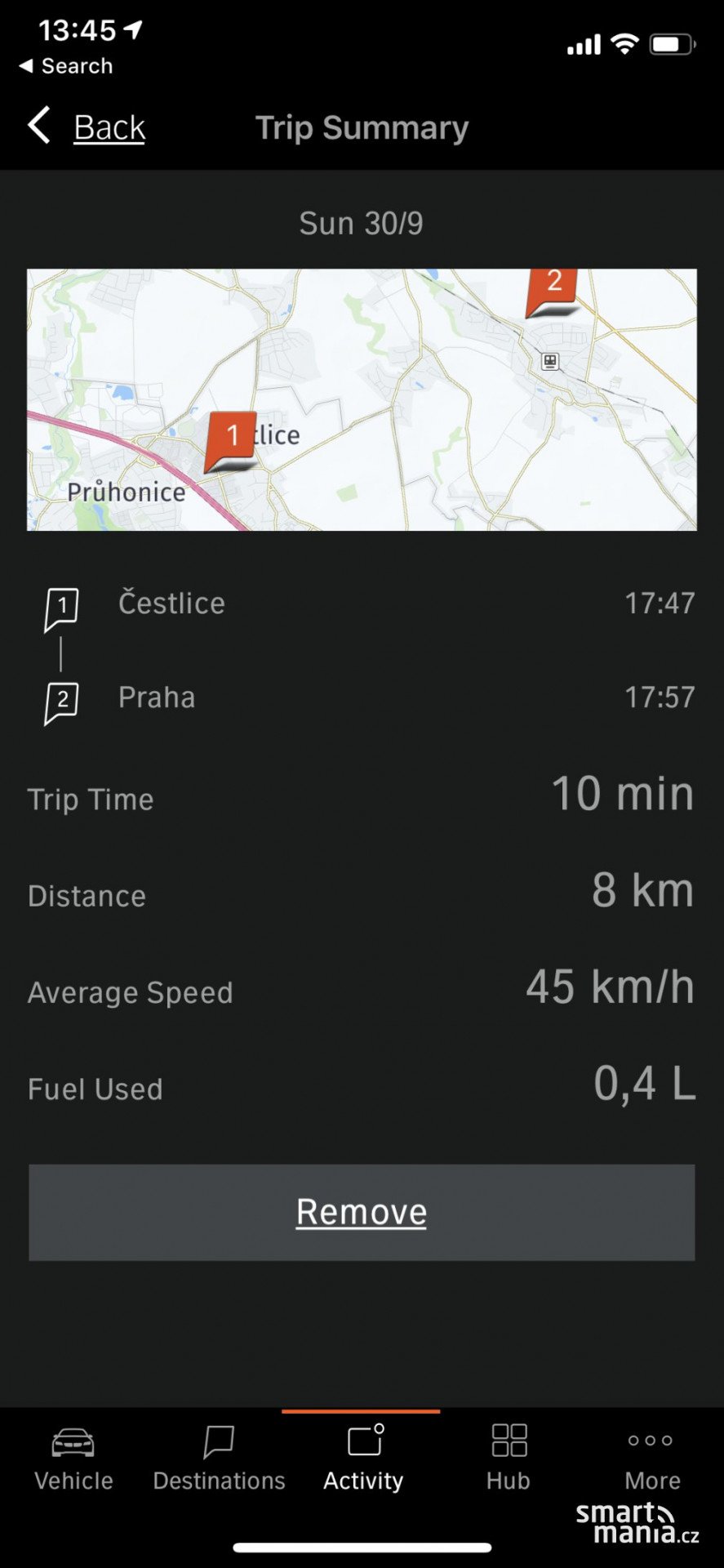Open the trip route map
The width and height of the screenshot is (724, 1568).
coord(362,399)
